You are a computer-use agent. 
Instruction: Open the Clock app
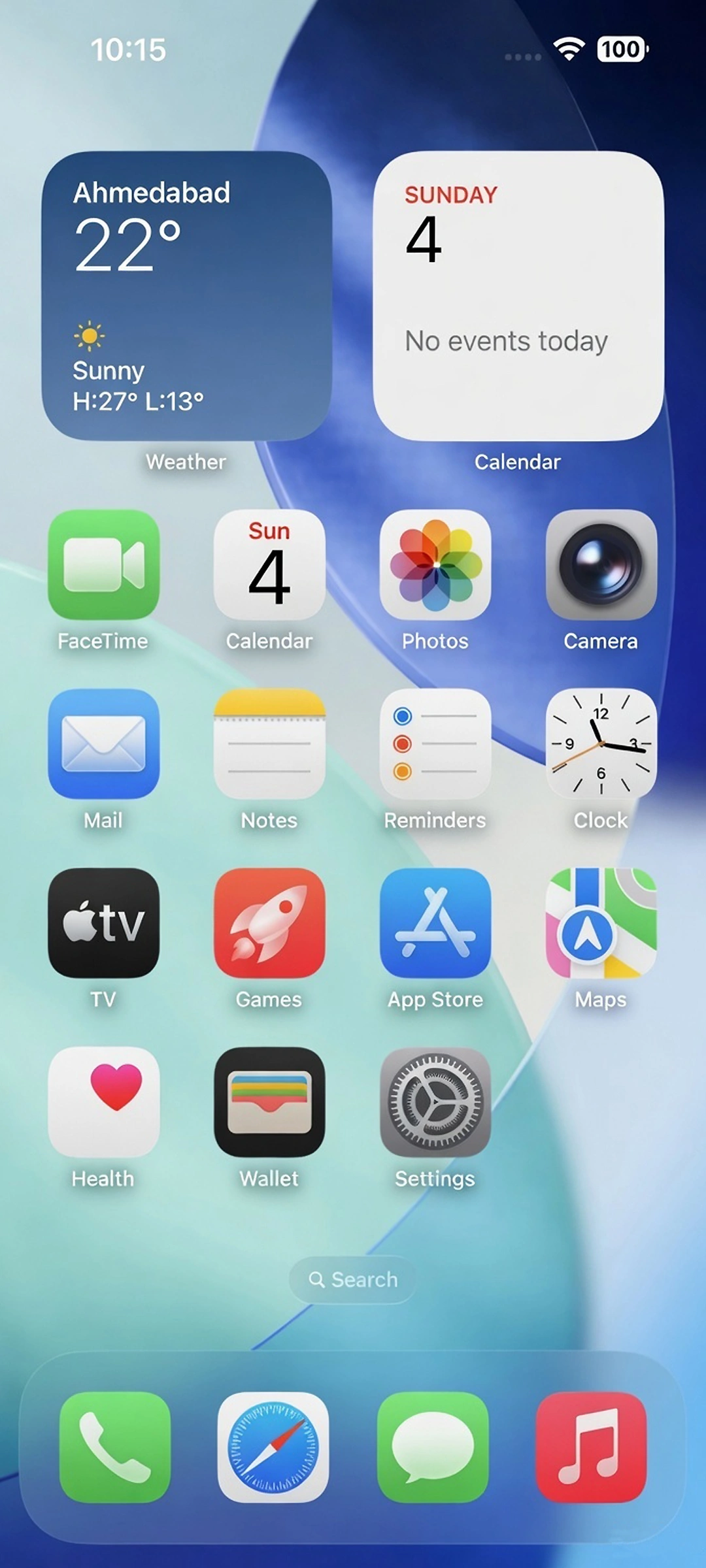click(x=601, y=743)
